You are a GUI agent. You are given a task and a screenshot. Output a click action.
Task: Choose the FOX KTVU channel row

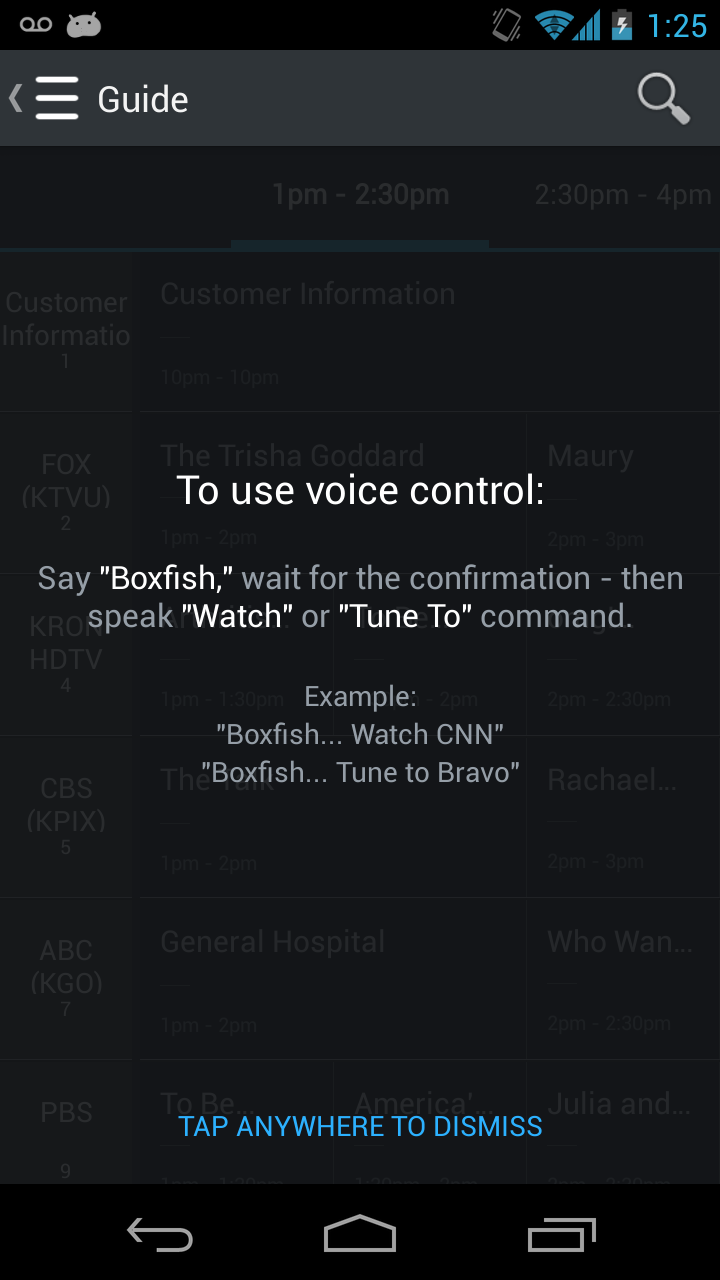point(66,480)
